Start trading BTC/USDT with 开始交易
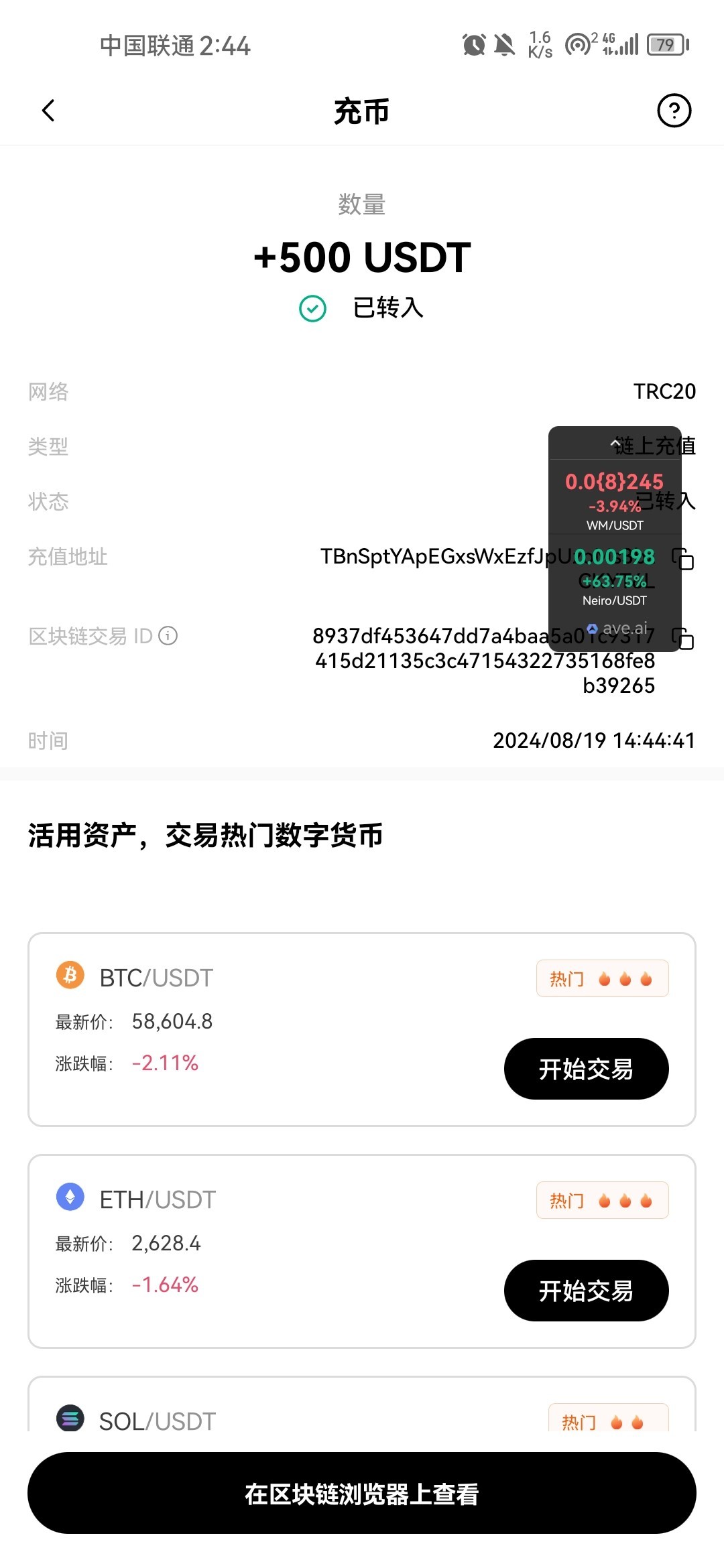The width and height of the screenshot is (724, 1568). click(x=586, y=1069)
